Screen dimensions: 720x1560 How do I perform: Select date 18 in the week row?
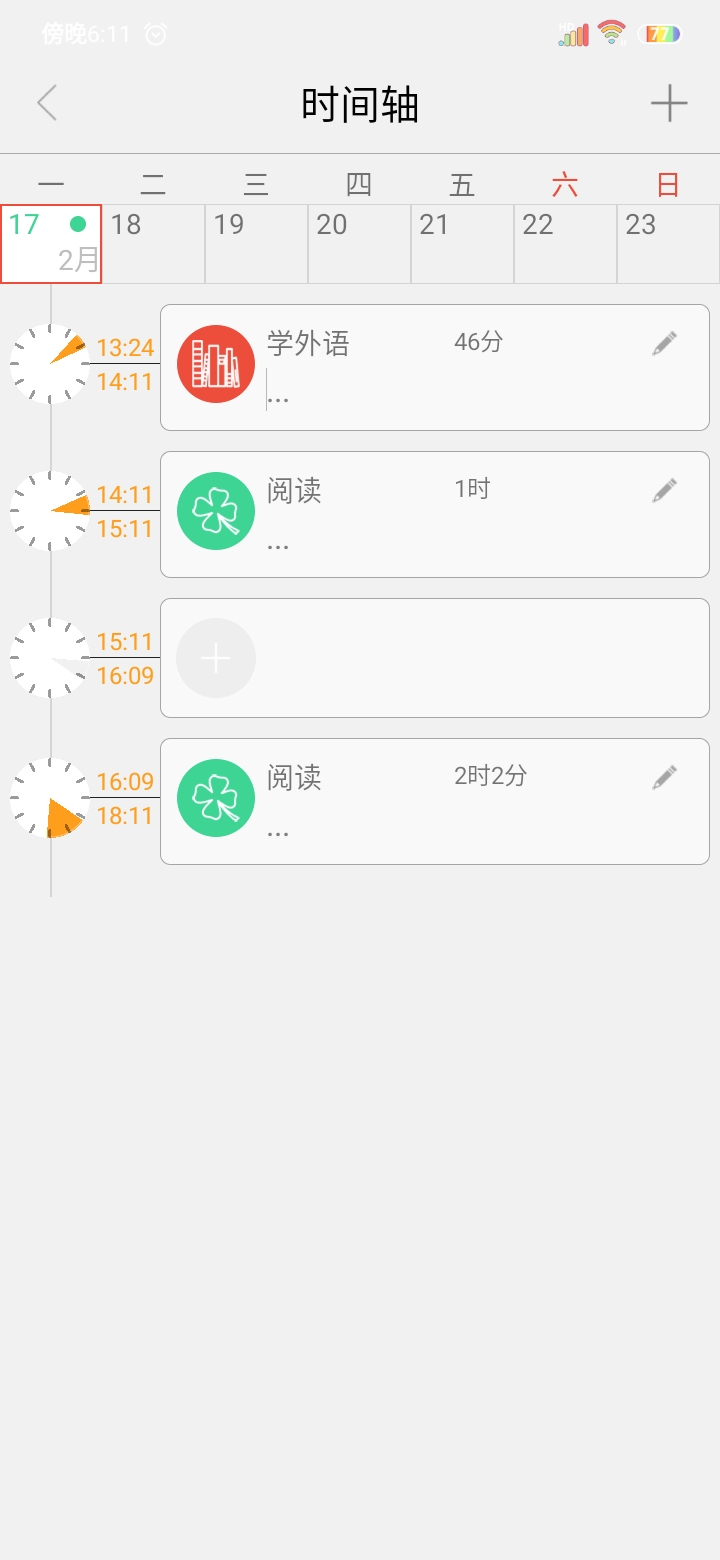154,244
